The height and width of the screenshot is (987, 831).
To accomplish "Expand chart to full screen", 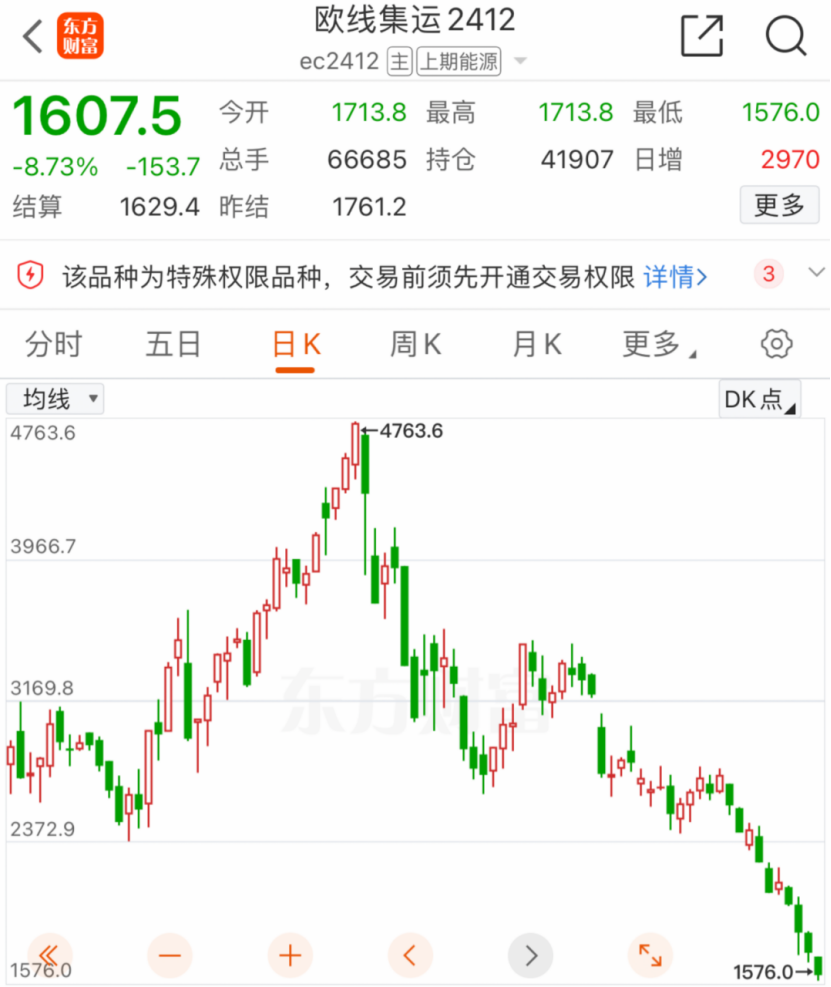I will 650,955.
